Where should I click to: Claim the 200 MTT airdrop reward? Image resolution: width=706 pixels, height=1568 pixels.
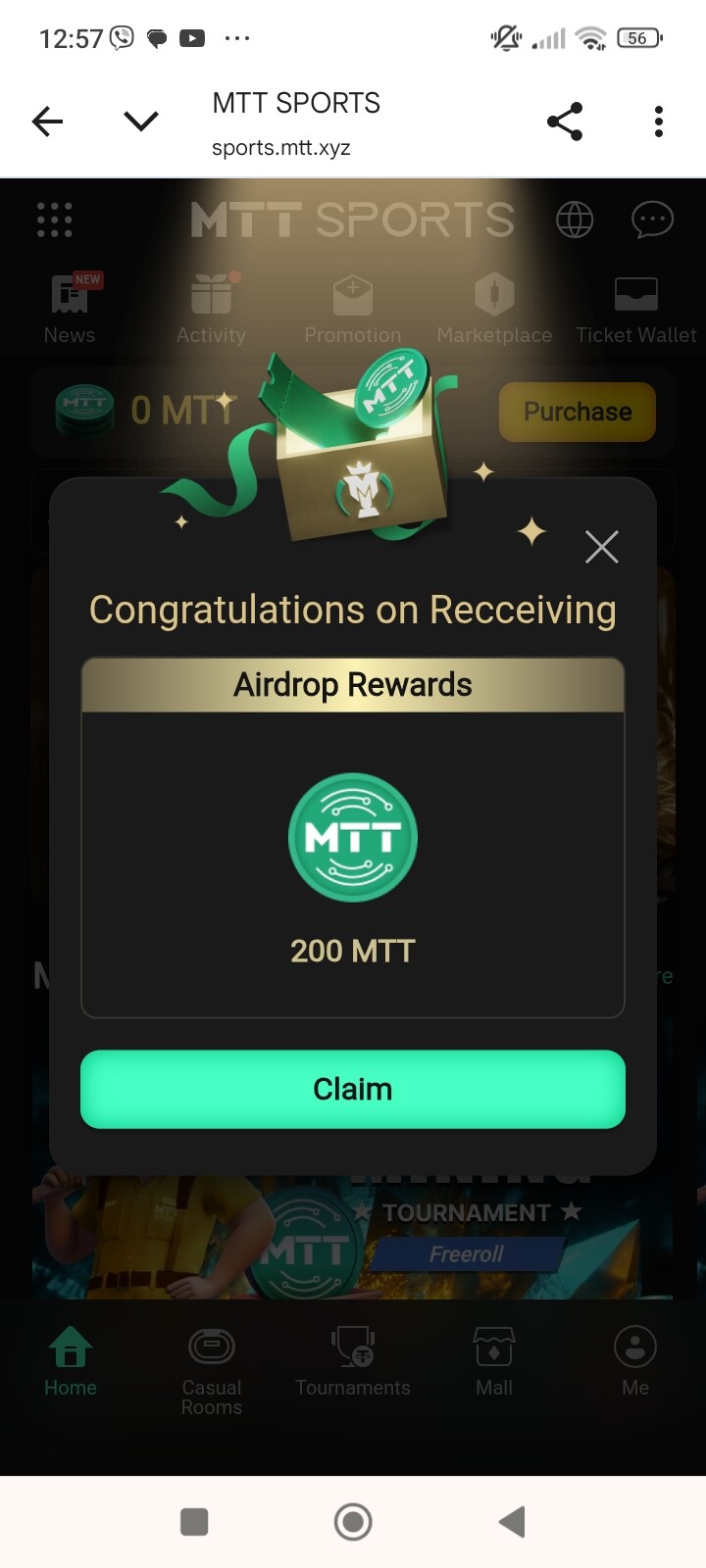point(353,1089)
